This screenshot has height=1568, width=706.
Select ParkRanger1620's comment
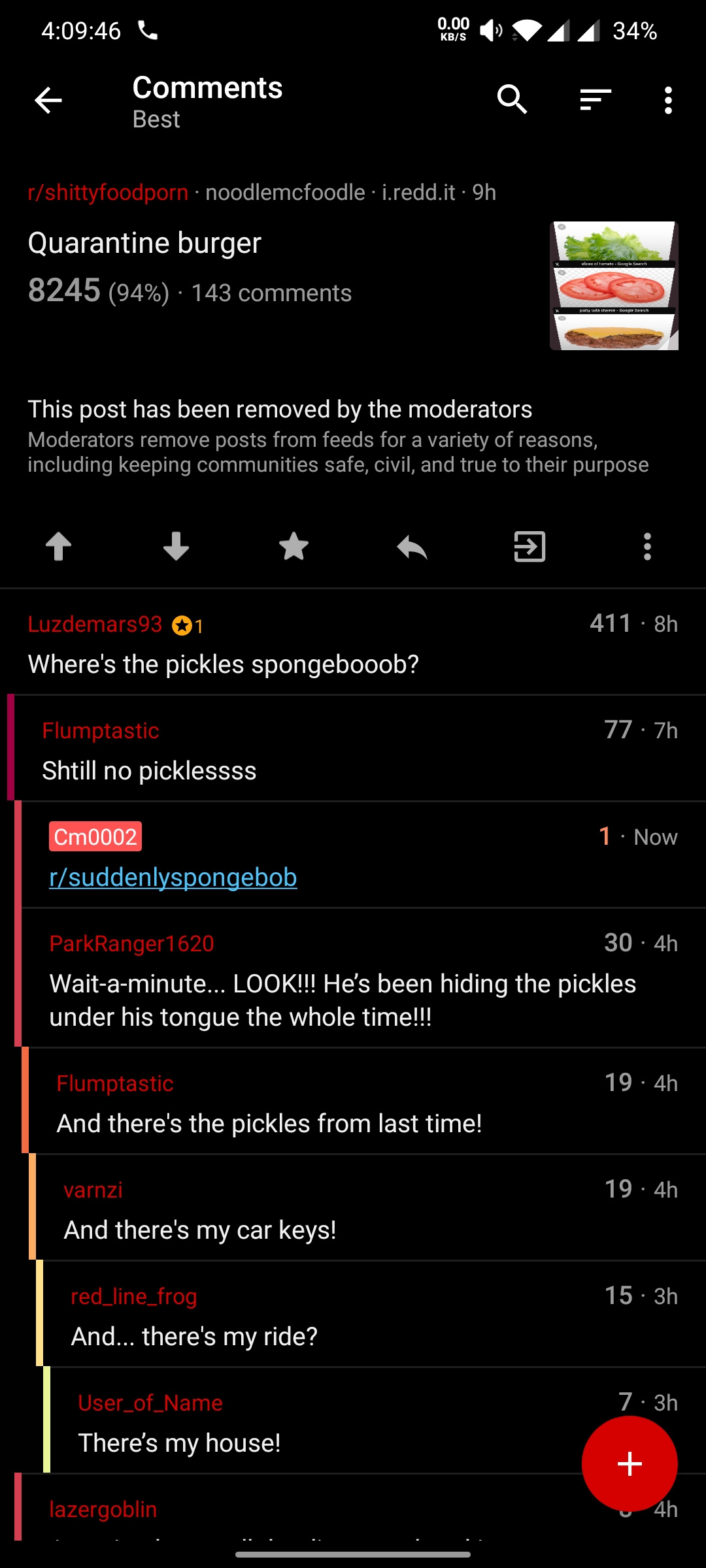[x=360, y=978]
